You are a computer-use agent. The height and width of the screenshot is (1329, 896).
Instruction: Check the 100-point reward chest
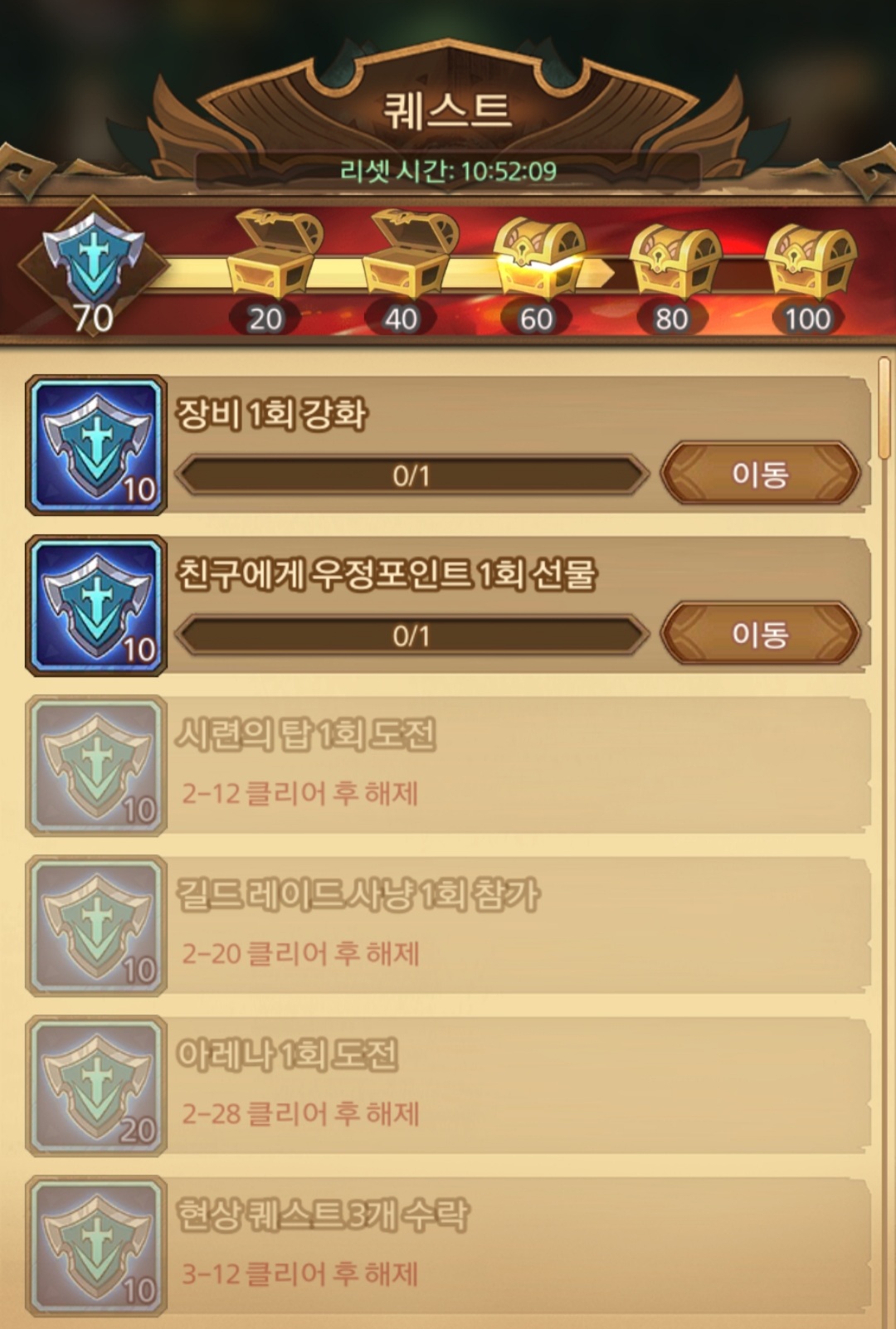coord(809,260)
